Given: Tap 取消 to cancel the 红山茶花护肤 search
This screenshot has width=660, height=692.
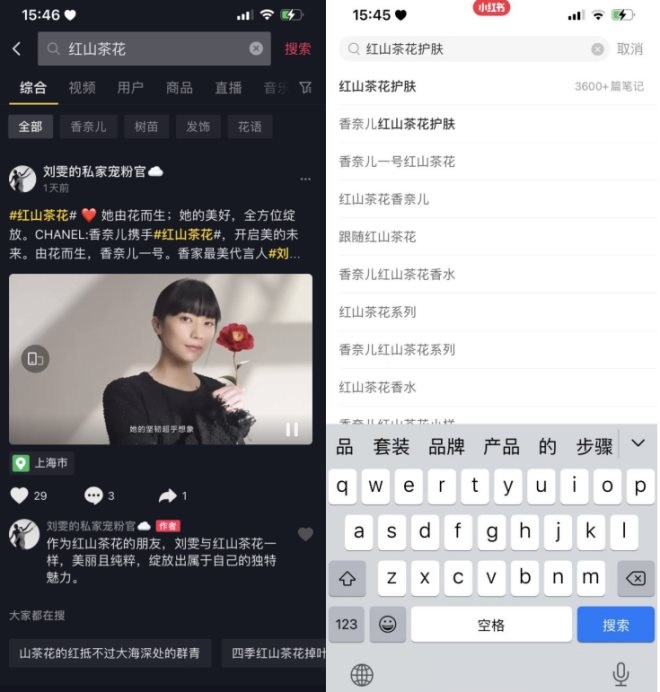Looking at the screenshot, I should coord(630,48).
